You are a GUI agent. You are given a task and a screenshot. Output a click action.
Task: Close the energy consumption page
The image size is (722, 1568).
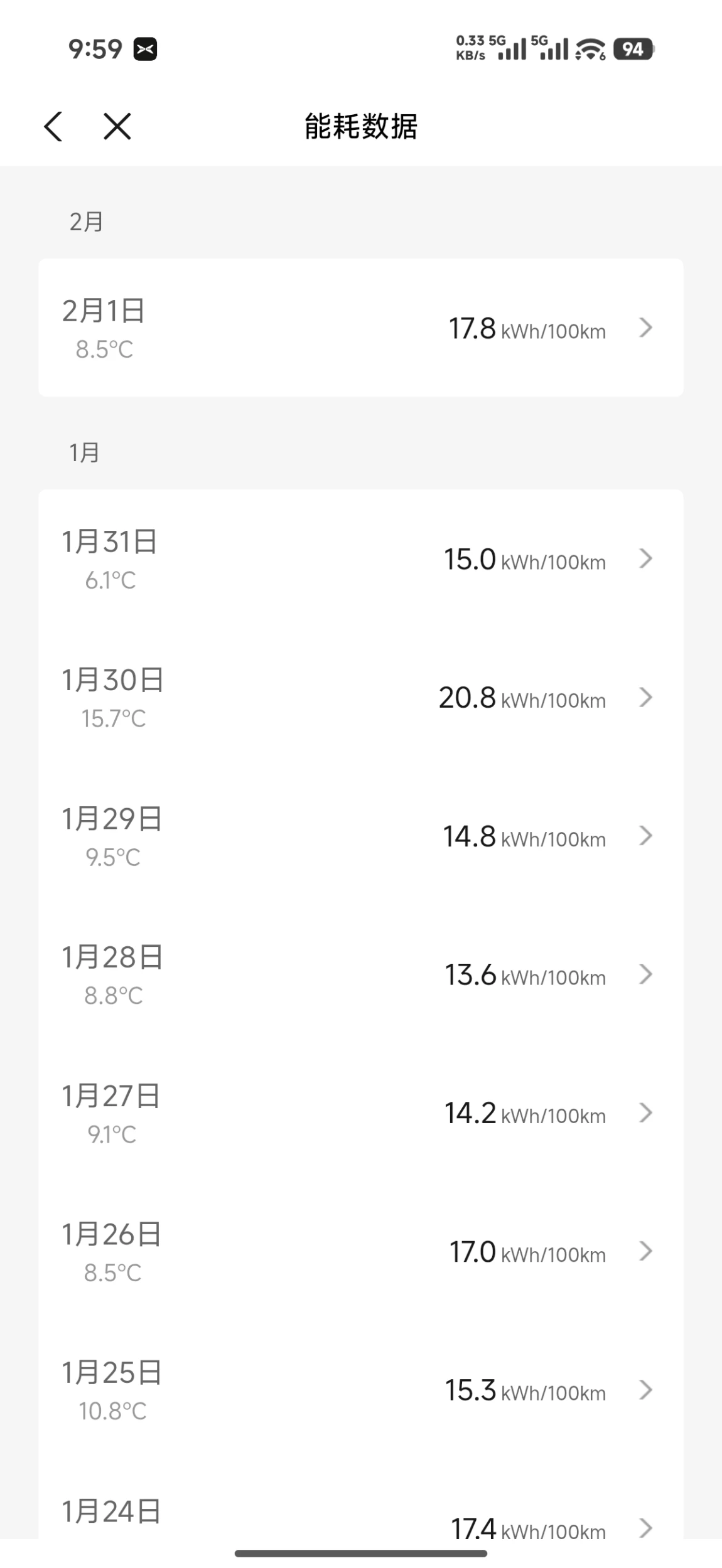pos(117,126)
